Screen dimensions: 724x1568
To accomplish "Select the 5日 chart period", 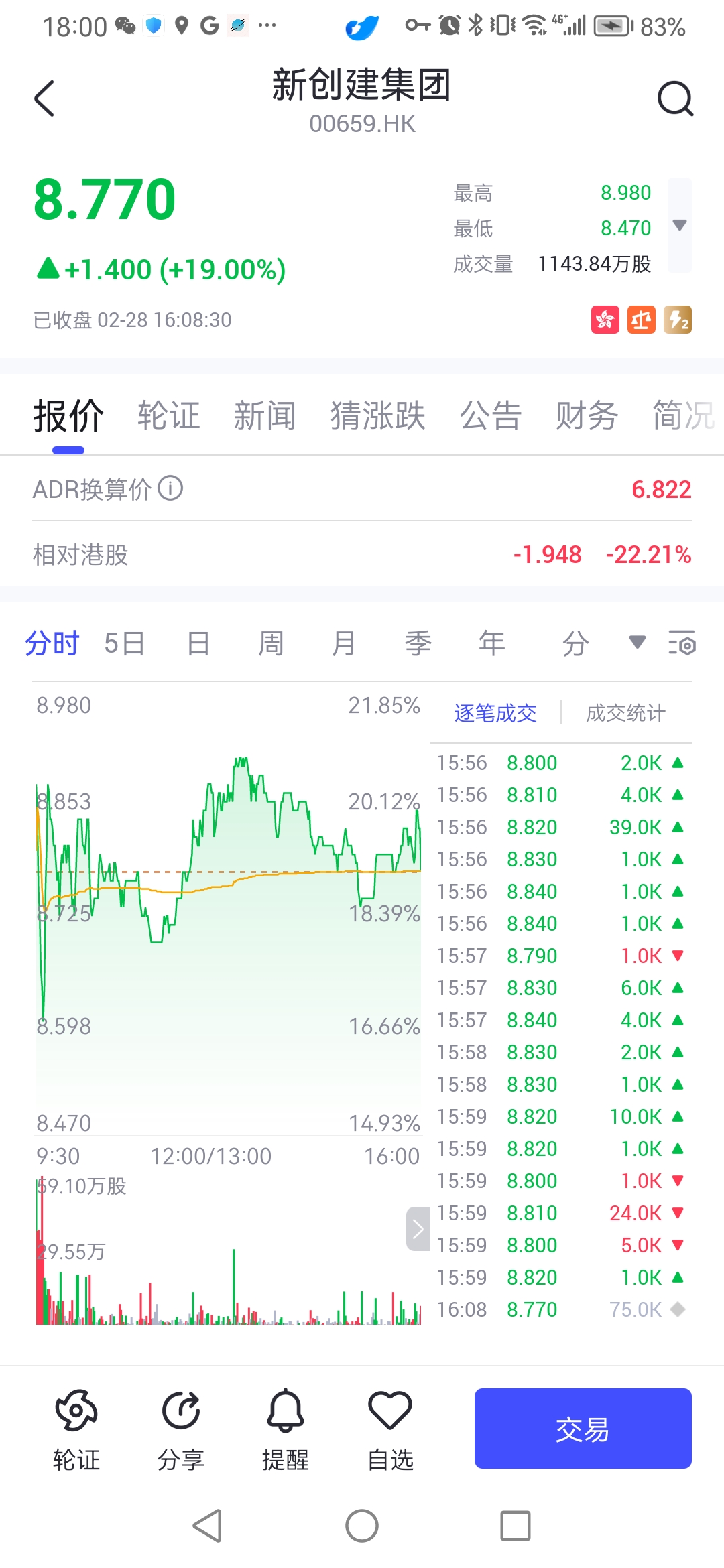I will pyautogui.click(x=125, y=643).
